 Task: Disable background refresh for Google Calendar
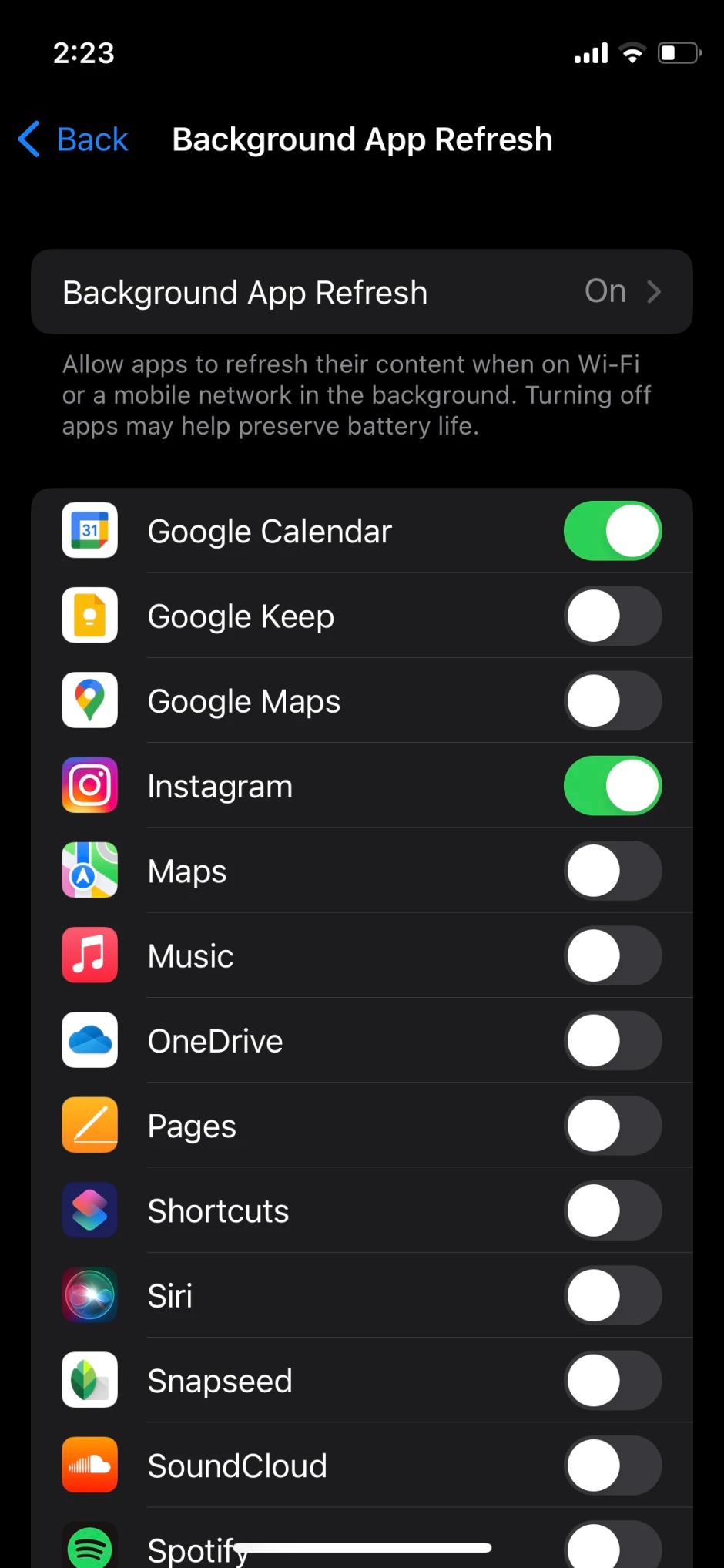click(x=612, y=531)
